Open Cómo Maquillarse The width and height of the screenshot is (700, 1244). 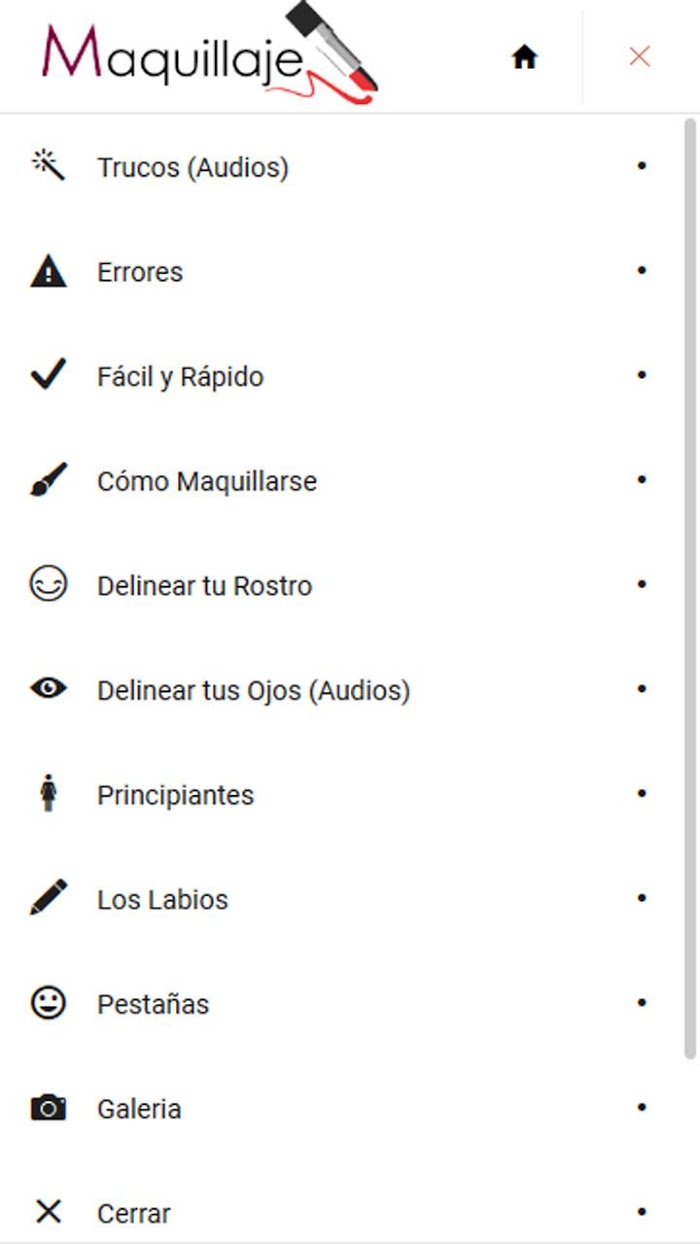coord(341,481)
